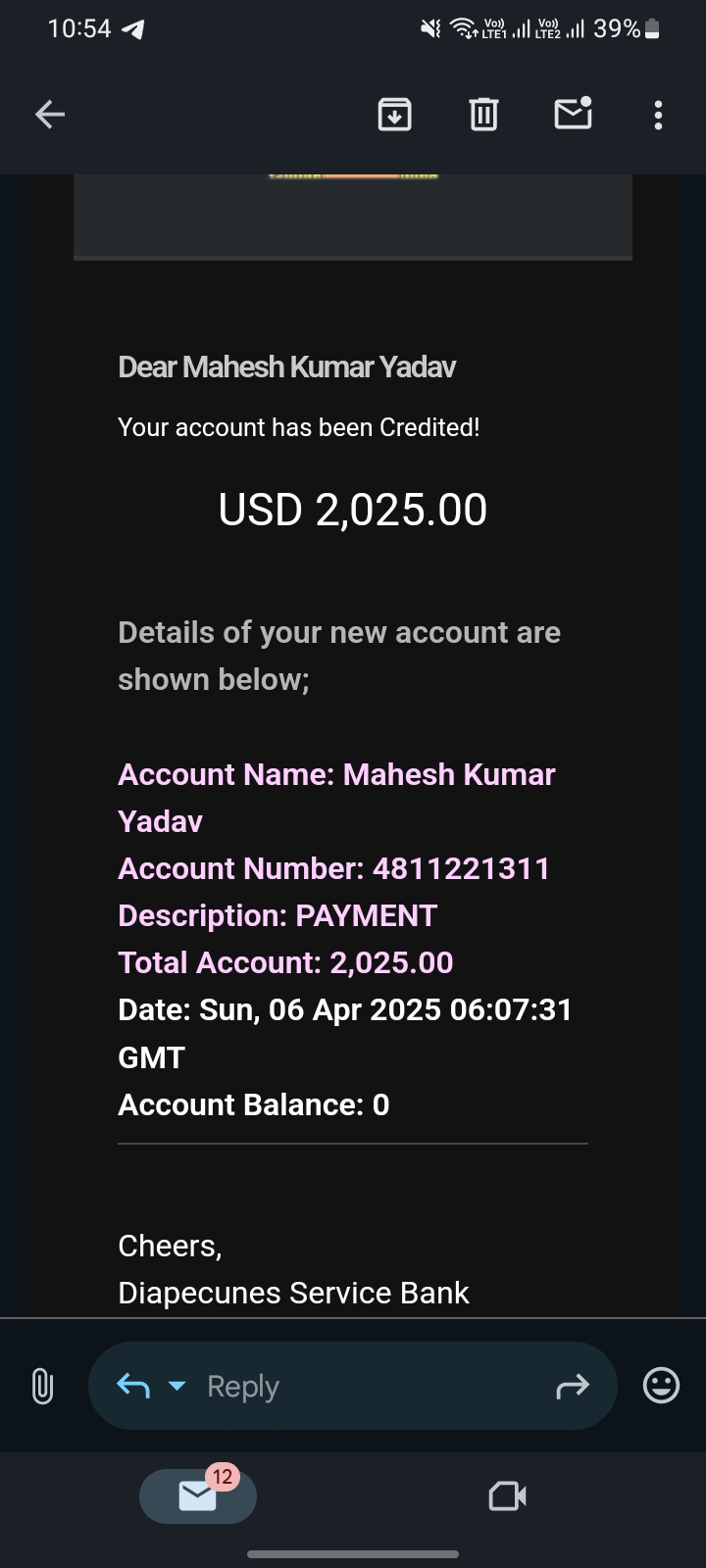Go back to the inbox
The height and width of the screenshot is (1568, 706).
(50, 115)
